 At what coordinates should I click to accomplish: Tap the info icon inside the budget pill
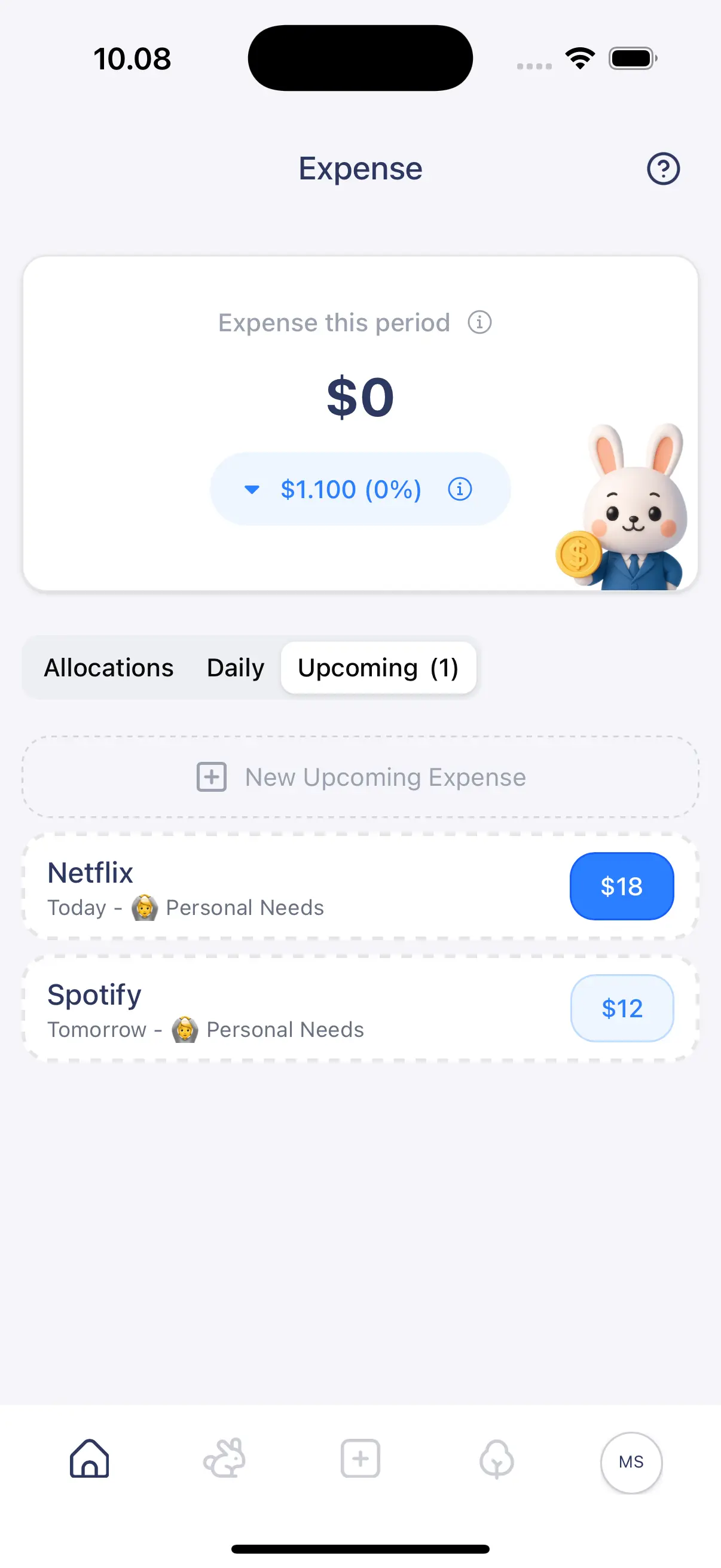[x=460, y=489]
